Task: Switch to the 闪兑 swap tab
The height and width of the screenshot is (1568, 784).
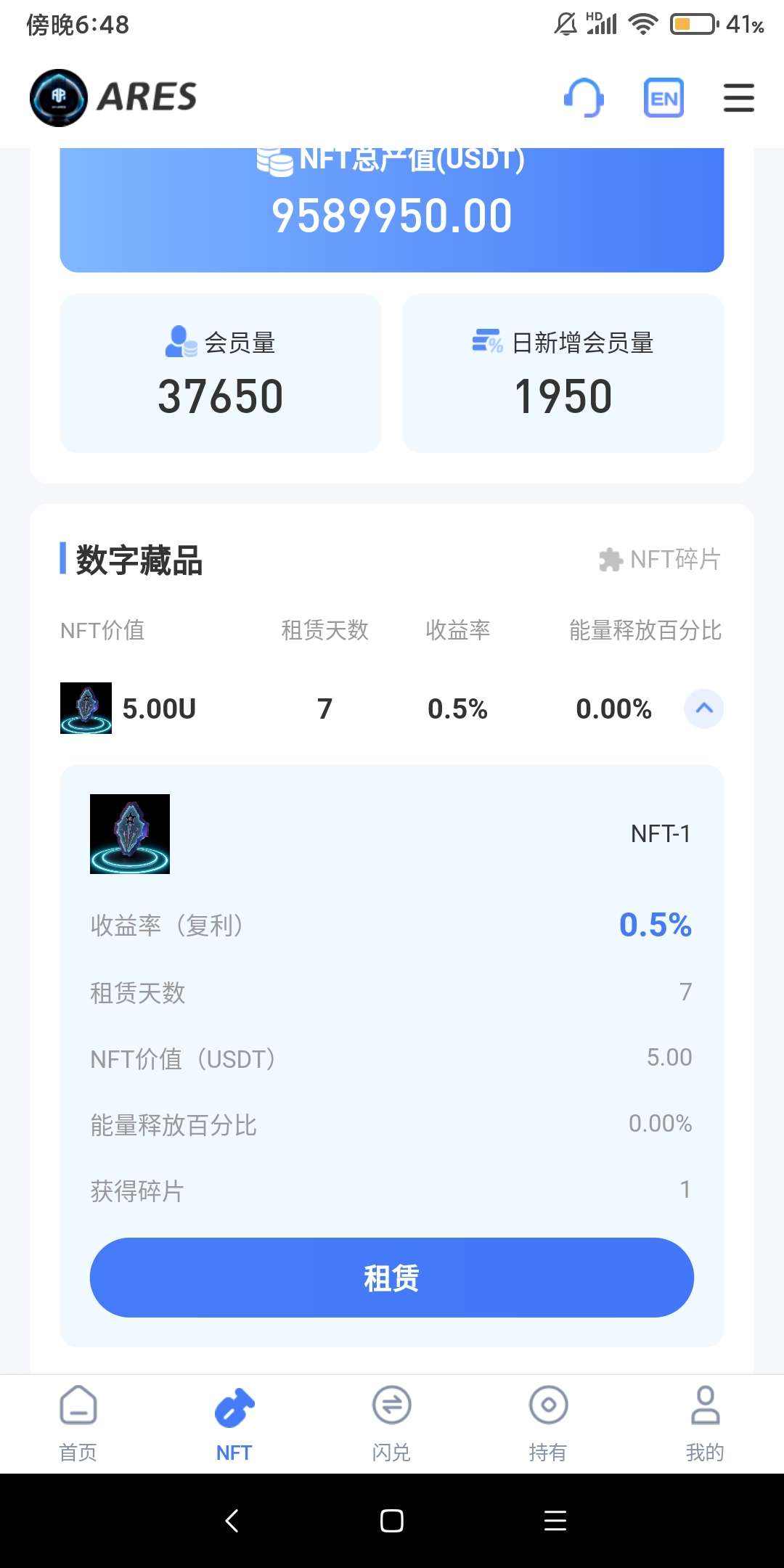Action: (391, 1424)
